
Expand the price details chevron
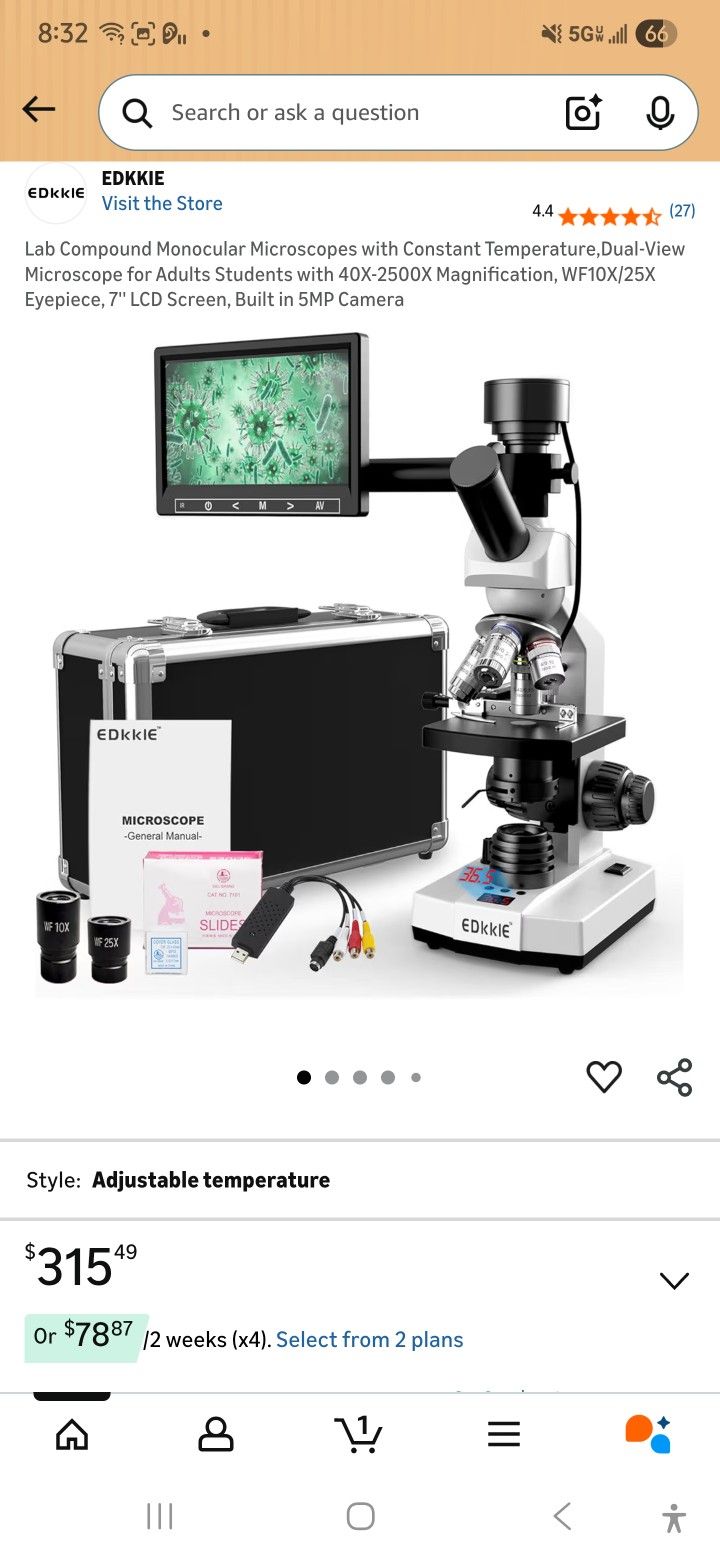tap(674, 1280)
